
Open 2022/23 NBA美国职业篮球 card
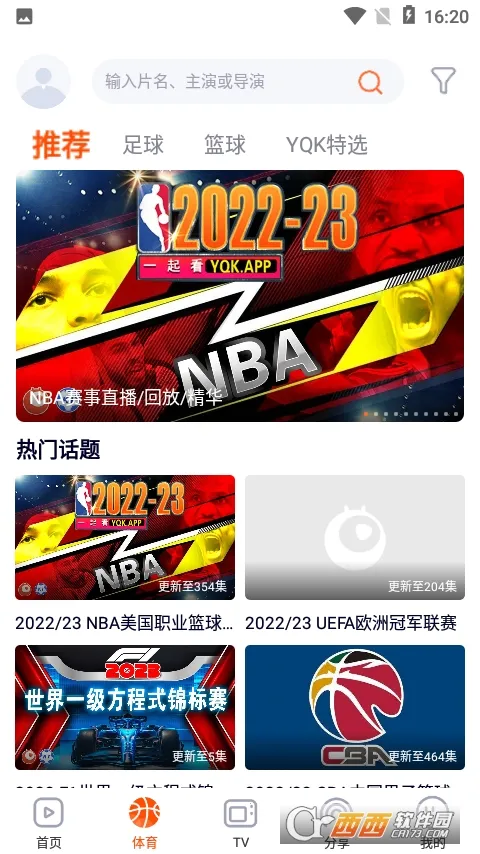[x=125, y=553]
